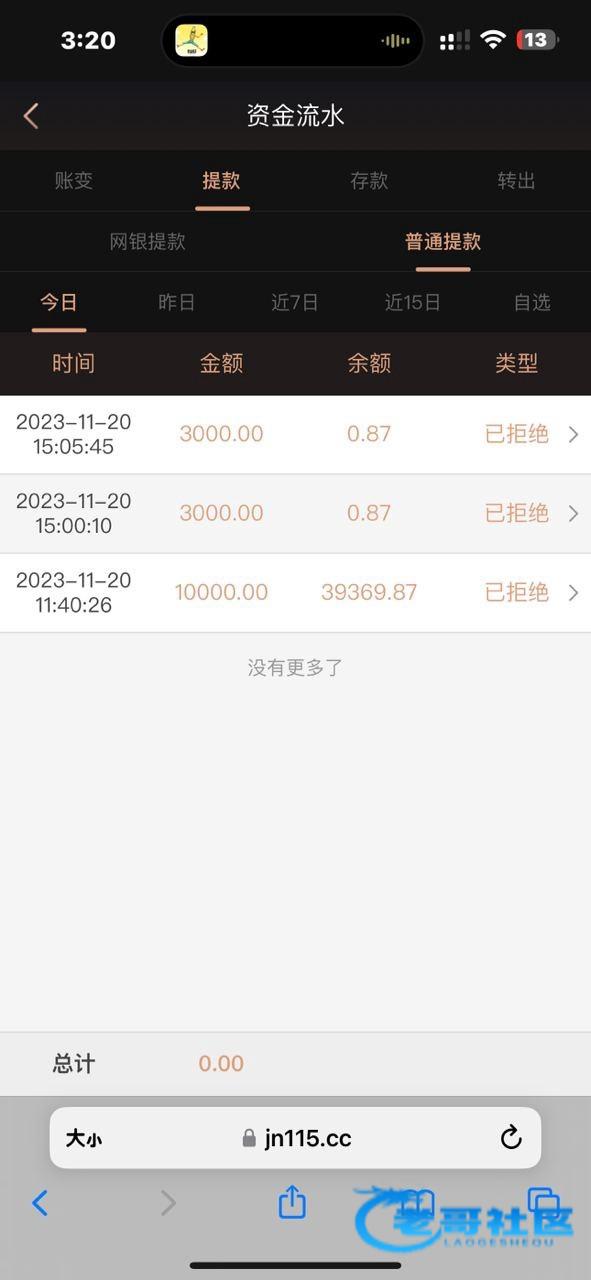591x1280 pixels.
Task: Tap the browser back arrow
Action: [40, 1202]
